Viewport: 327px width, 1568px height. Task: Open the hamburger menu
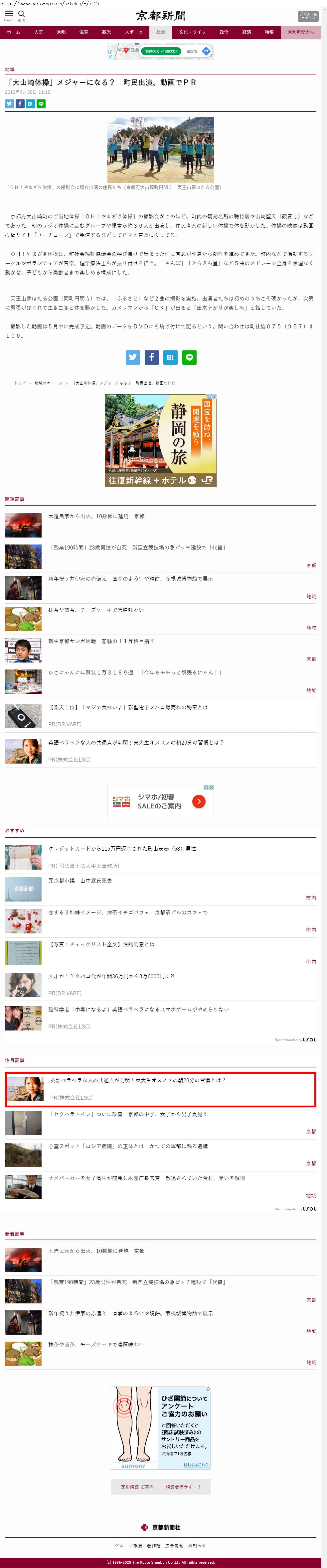(x=9, y=15)
